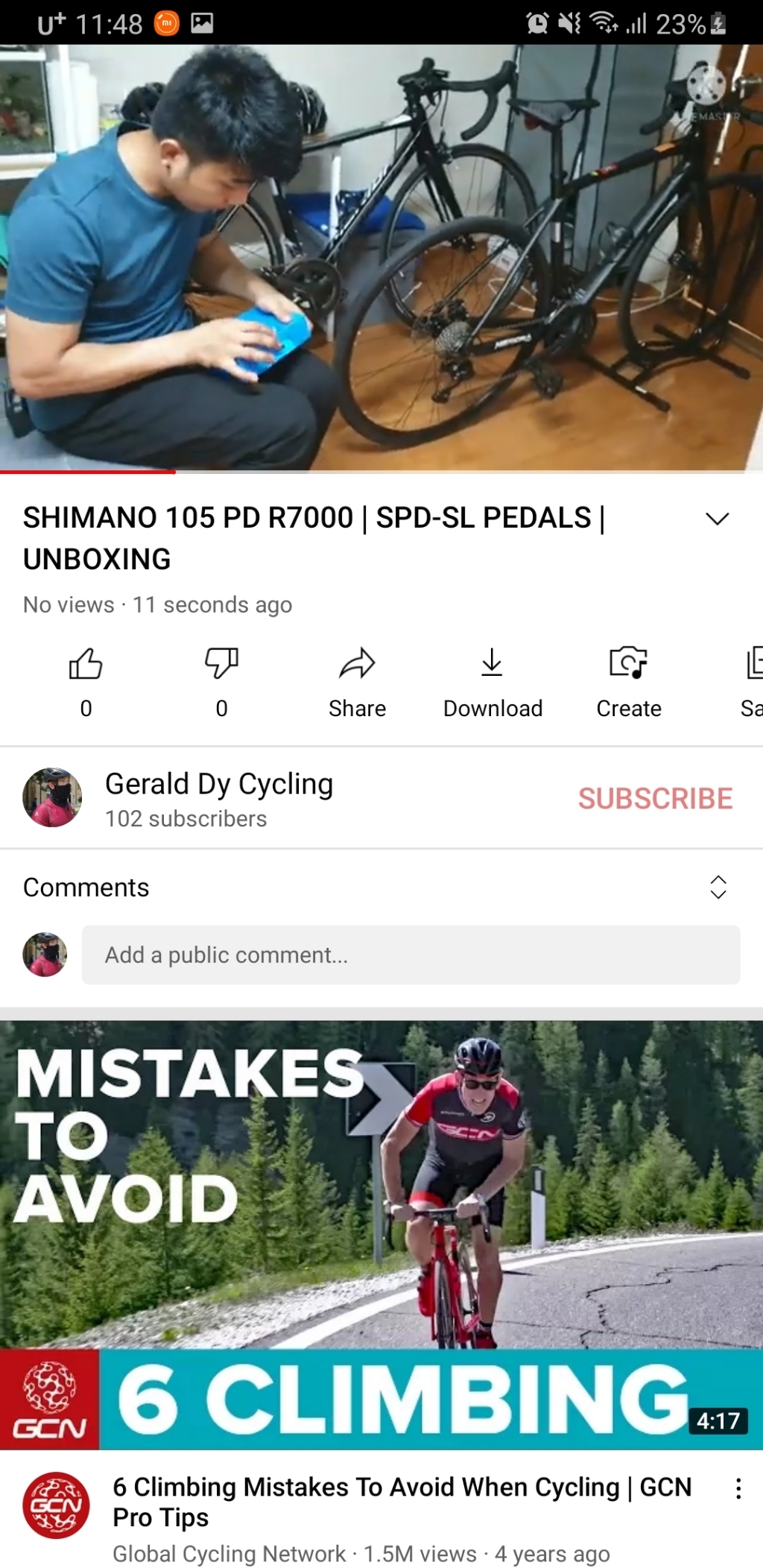Share this video
This screenshot has width=763, height=1568.
tap(357, 680)
